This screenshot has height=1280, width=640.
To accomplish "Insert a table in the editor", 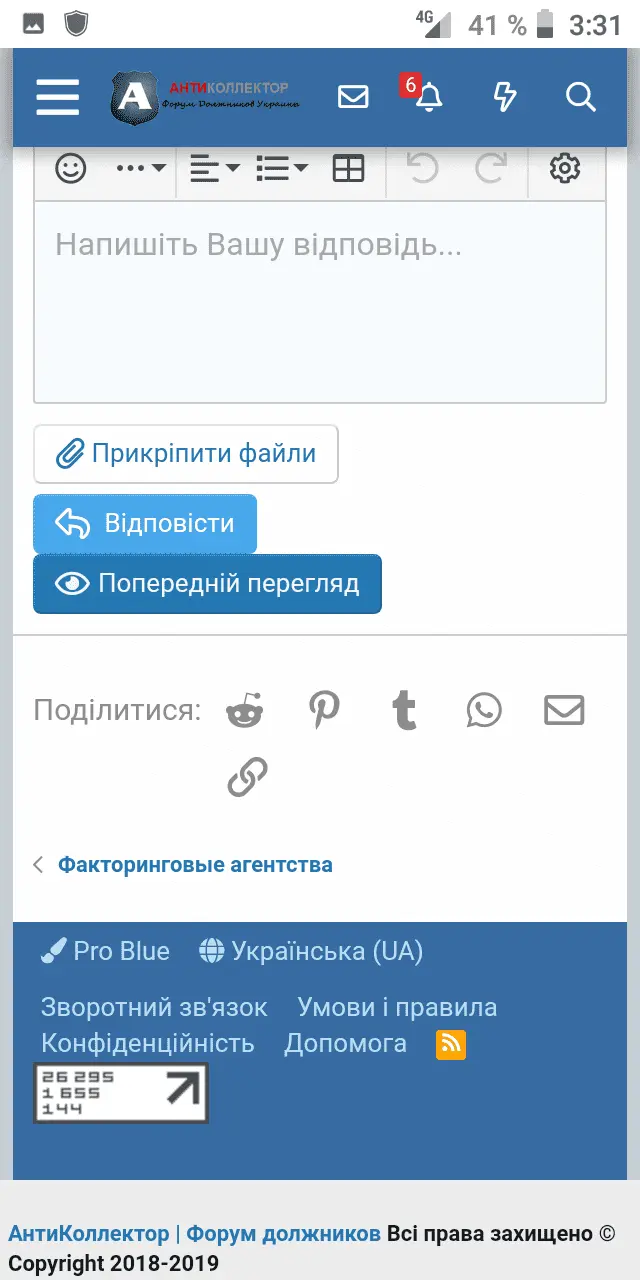I will [348, 169].
